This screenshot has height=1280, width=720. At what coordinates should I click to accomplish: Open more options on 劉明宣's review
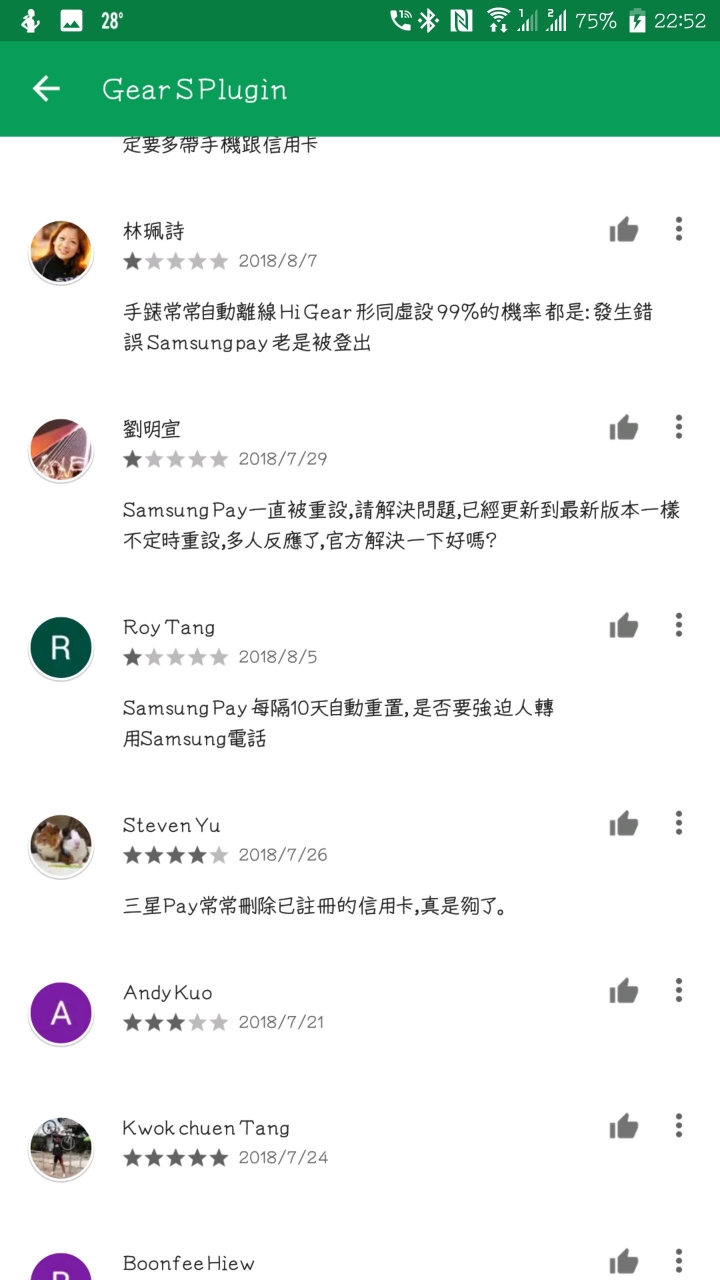[679, 427]
